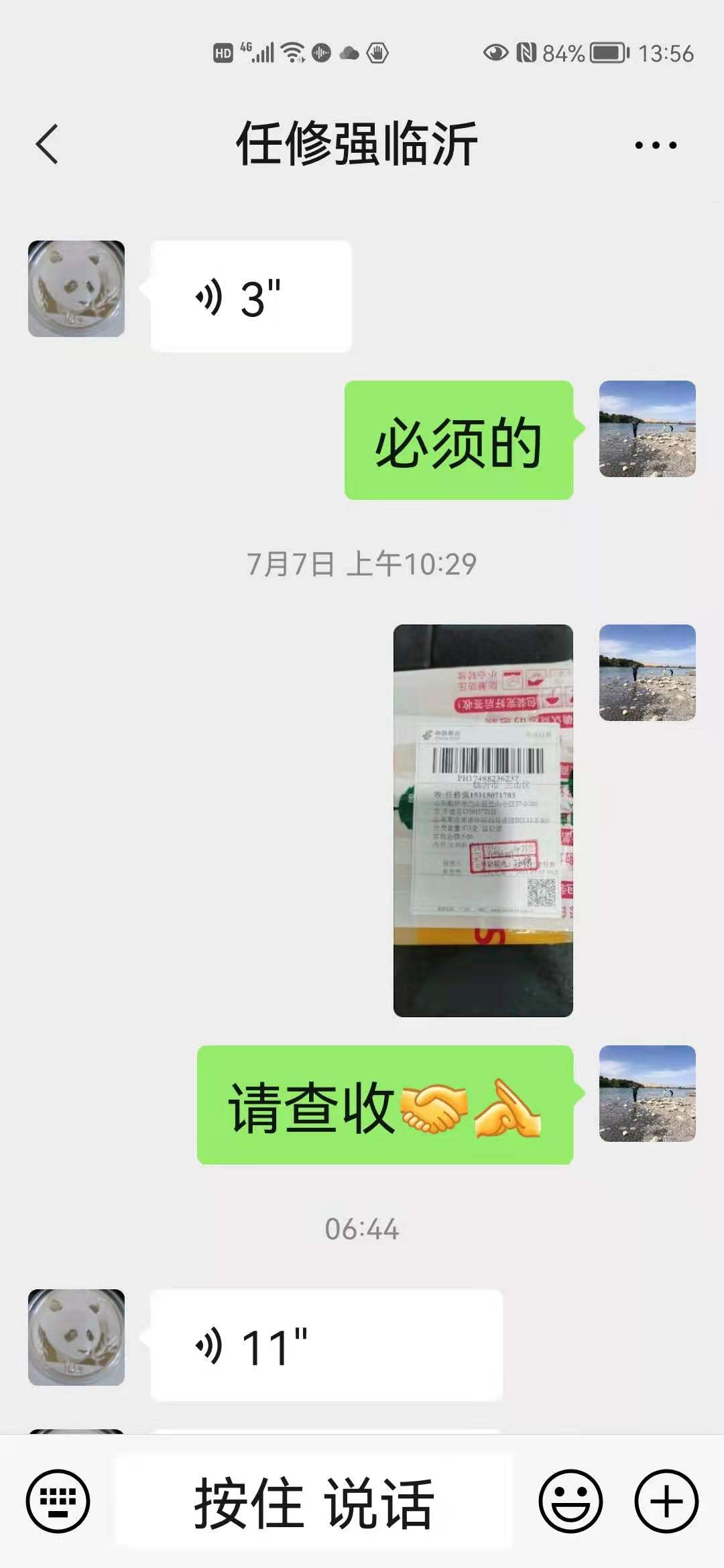
Task: Switch to keyboard text input
Action: (58, 1501)
